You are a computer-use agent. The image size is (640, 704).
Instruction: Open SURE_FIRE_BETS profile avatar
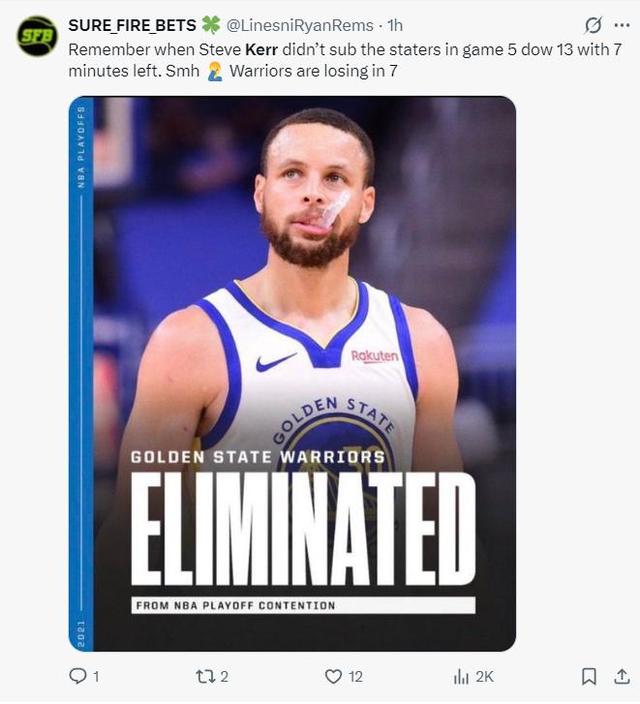click(37, 35)
